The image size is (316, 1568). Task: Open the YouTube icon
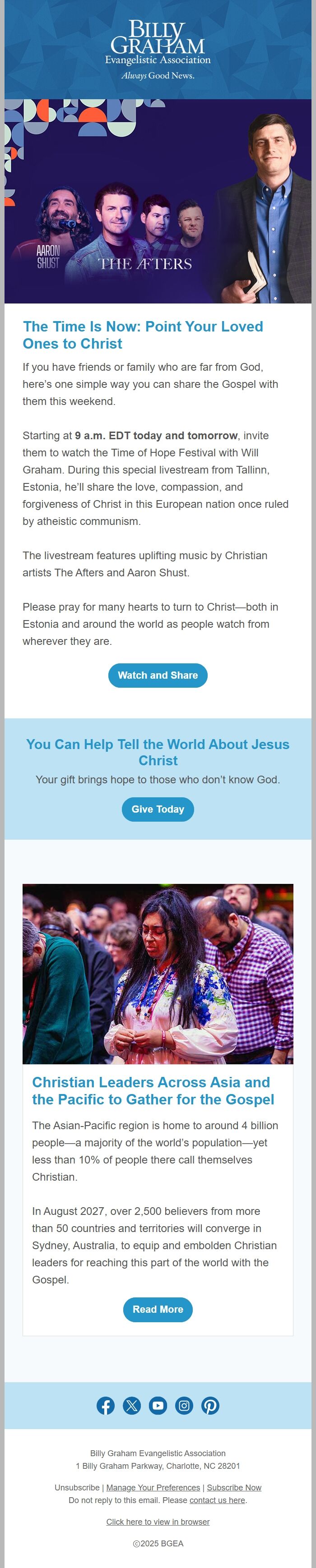(x=158, y=1406)
